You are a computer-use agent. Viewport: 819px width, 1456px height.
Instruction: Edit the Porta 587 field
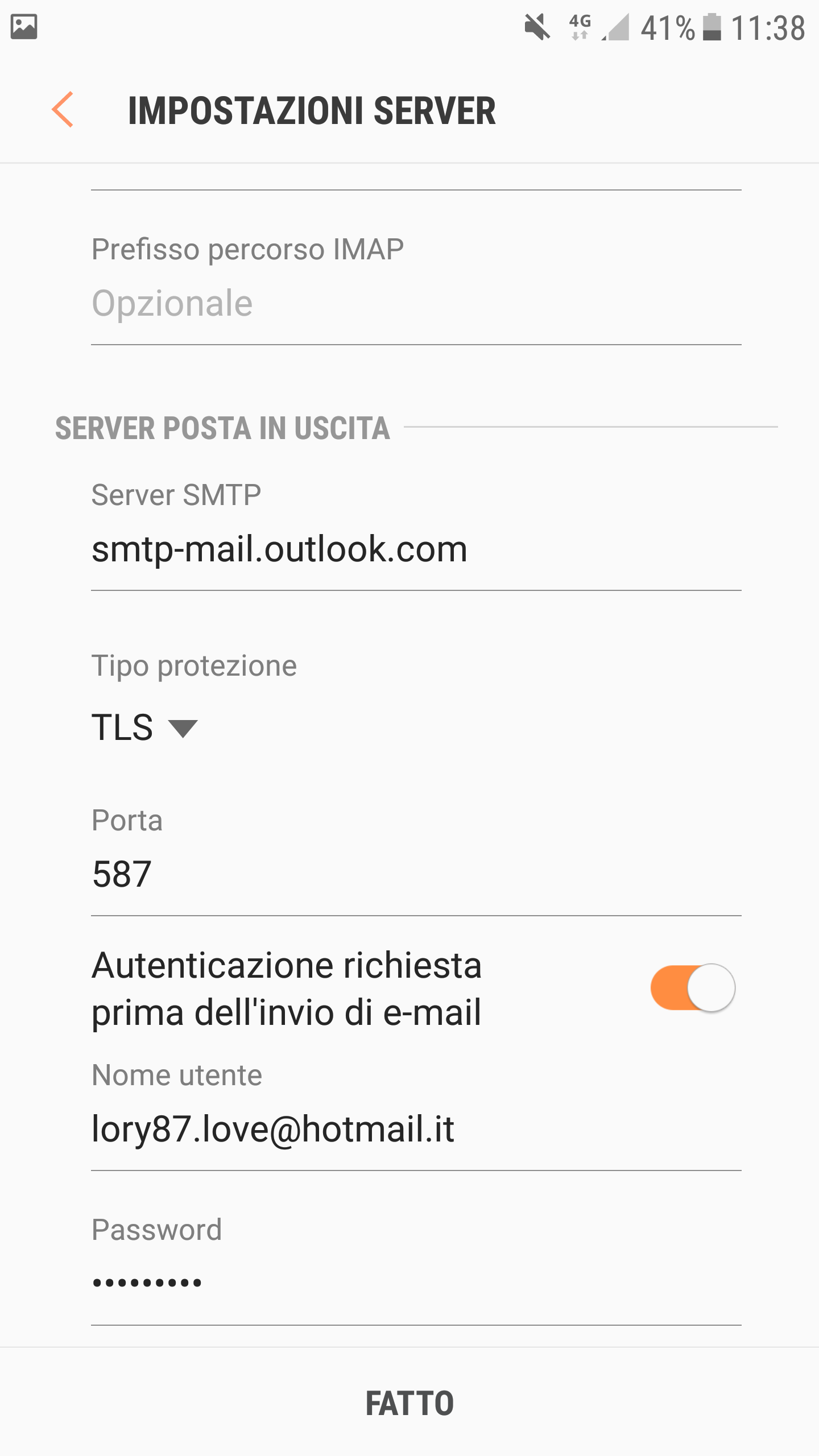click(x=415, y=874)
